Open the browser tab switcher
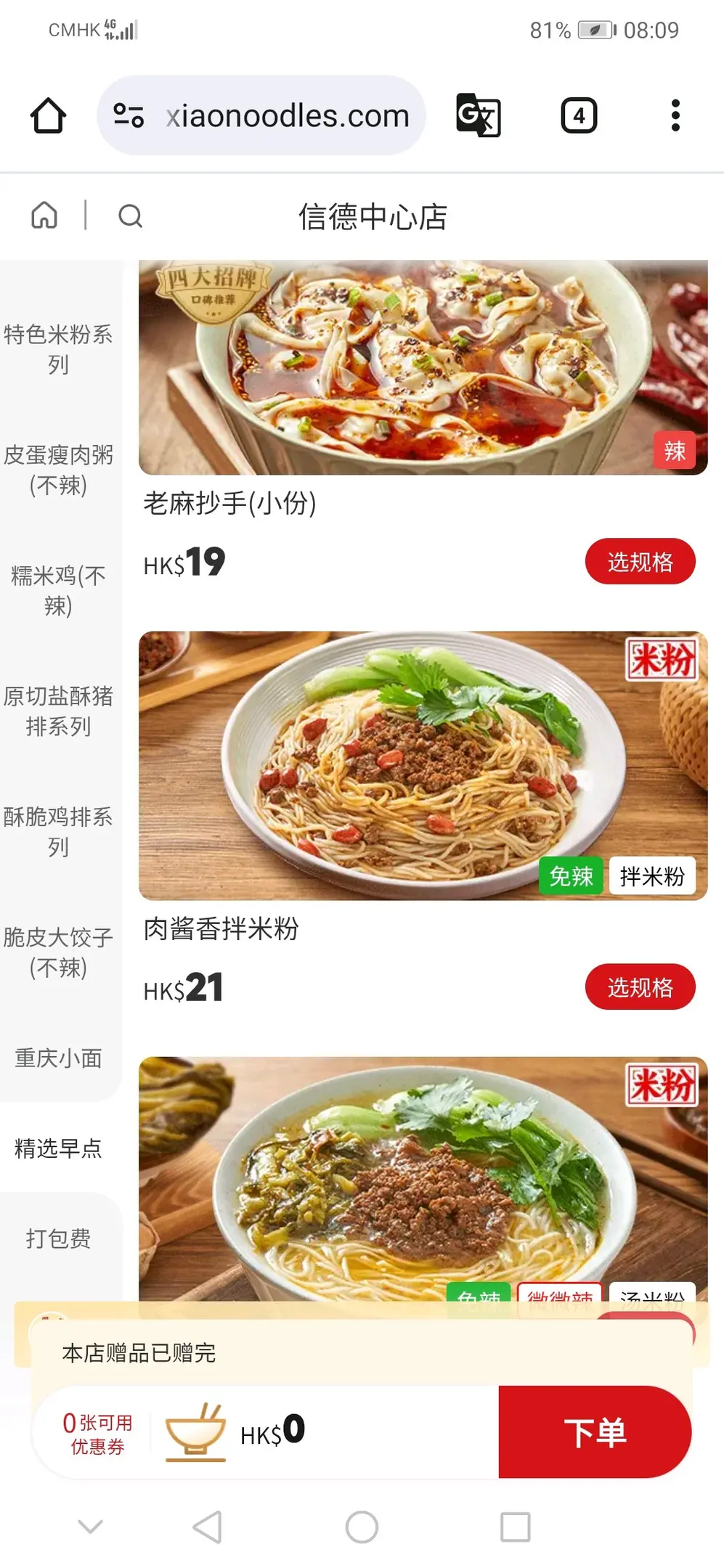Screen dimensions: 724x1568 point(579,115)
